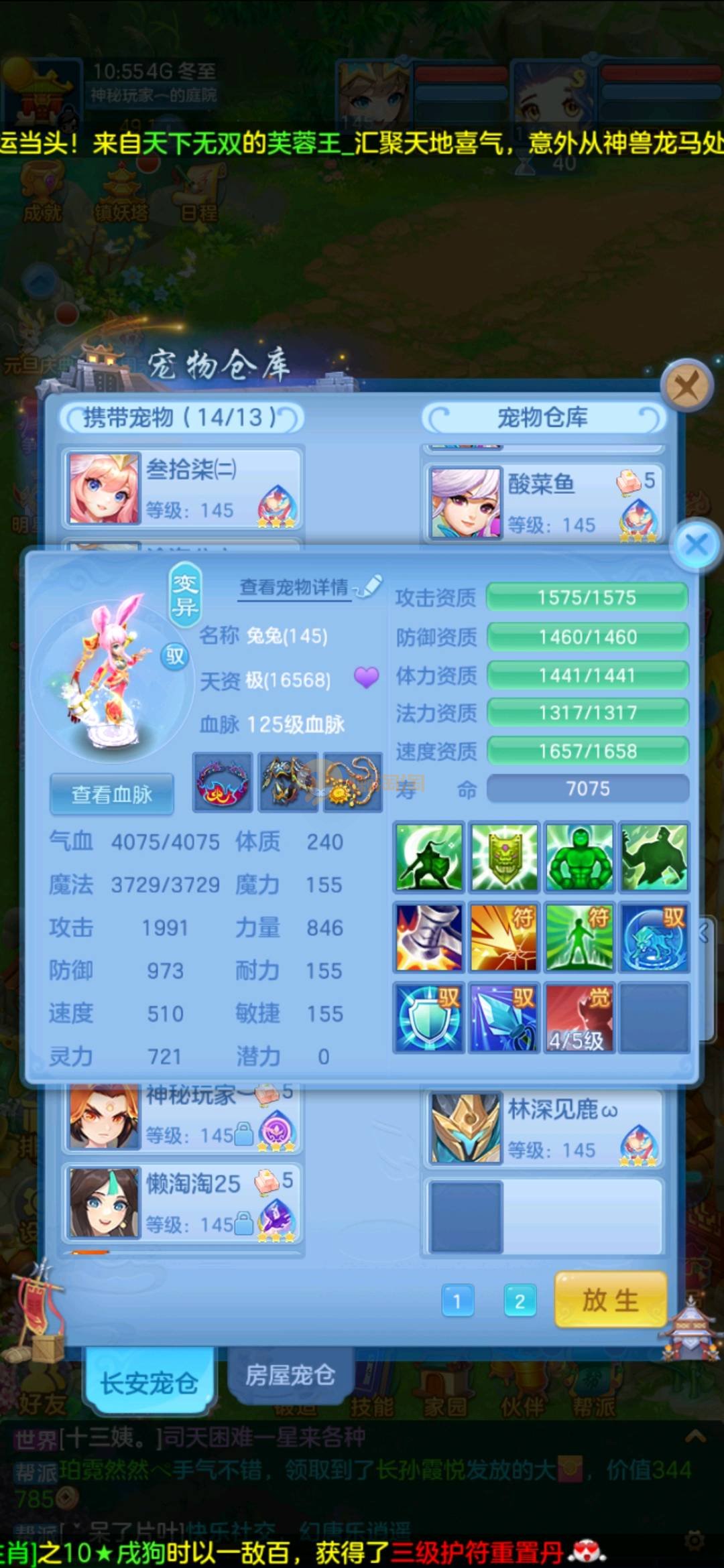Go to warehouse page 2

click(520, 1301)
